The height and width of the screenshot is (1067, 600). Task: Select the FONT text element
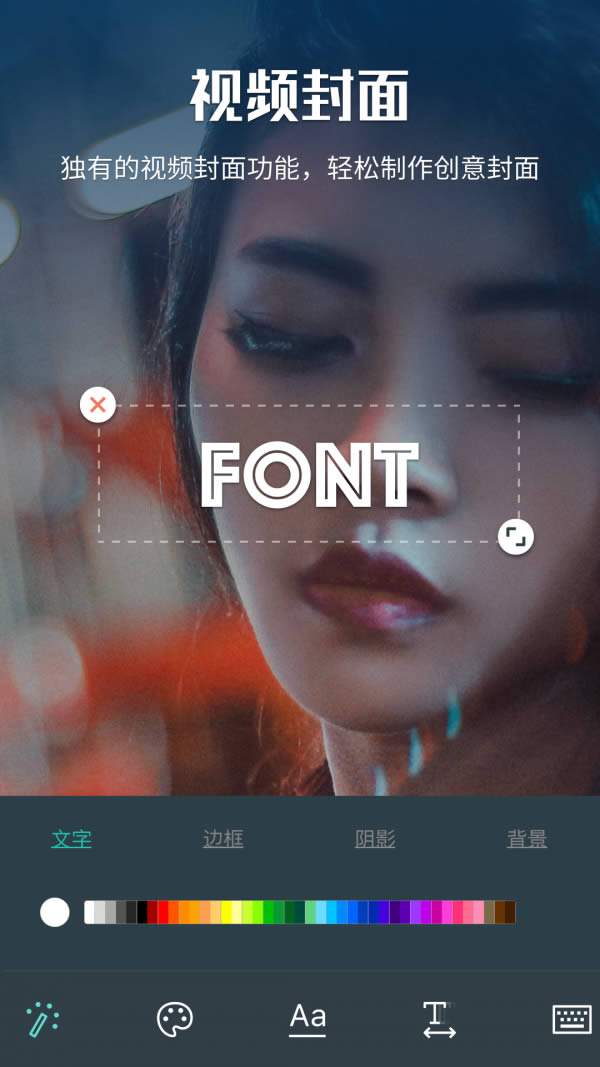click(x=309, y=475)
